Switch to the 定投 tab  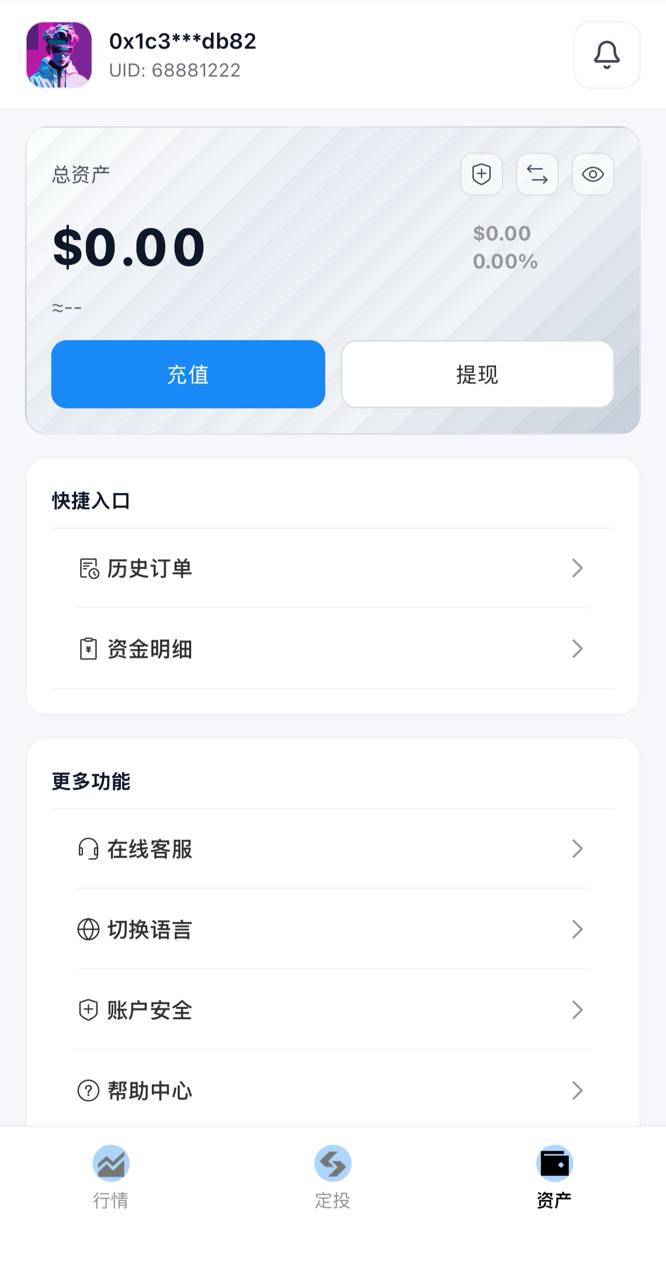(x=332, y=1177)
